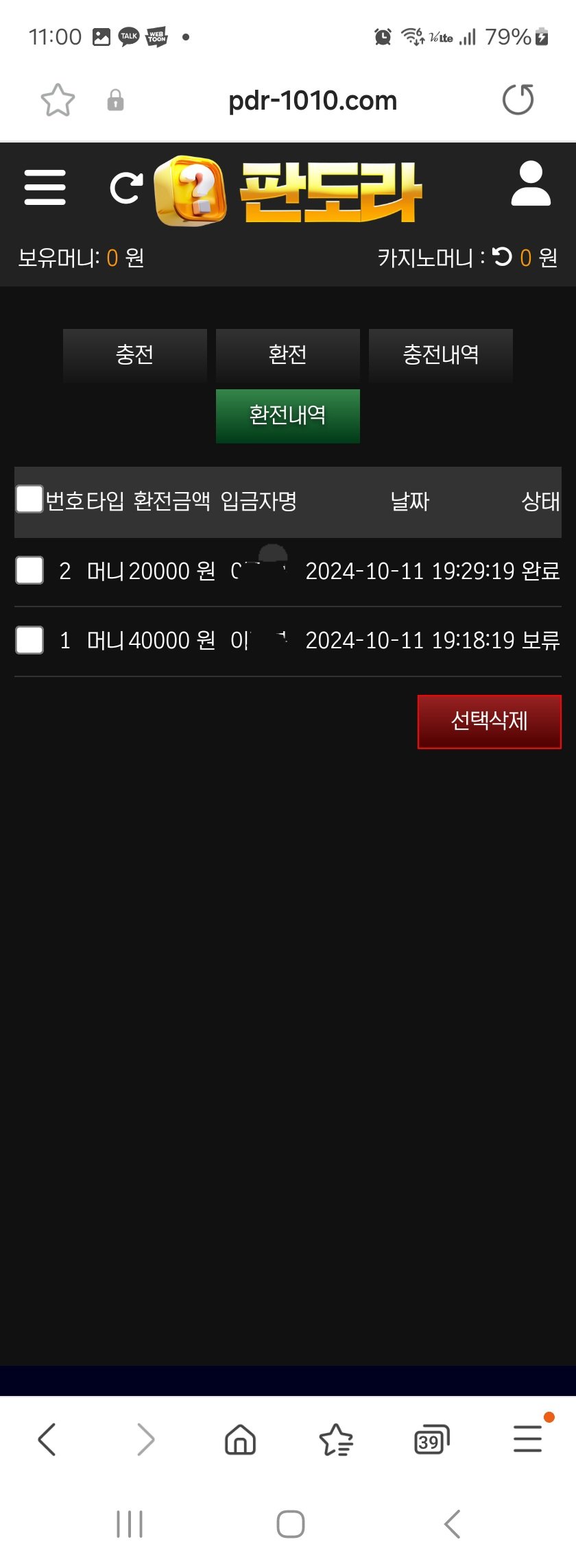Open the user profile icon
The image size is (576, 1568).
tap(531, 184)
